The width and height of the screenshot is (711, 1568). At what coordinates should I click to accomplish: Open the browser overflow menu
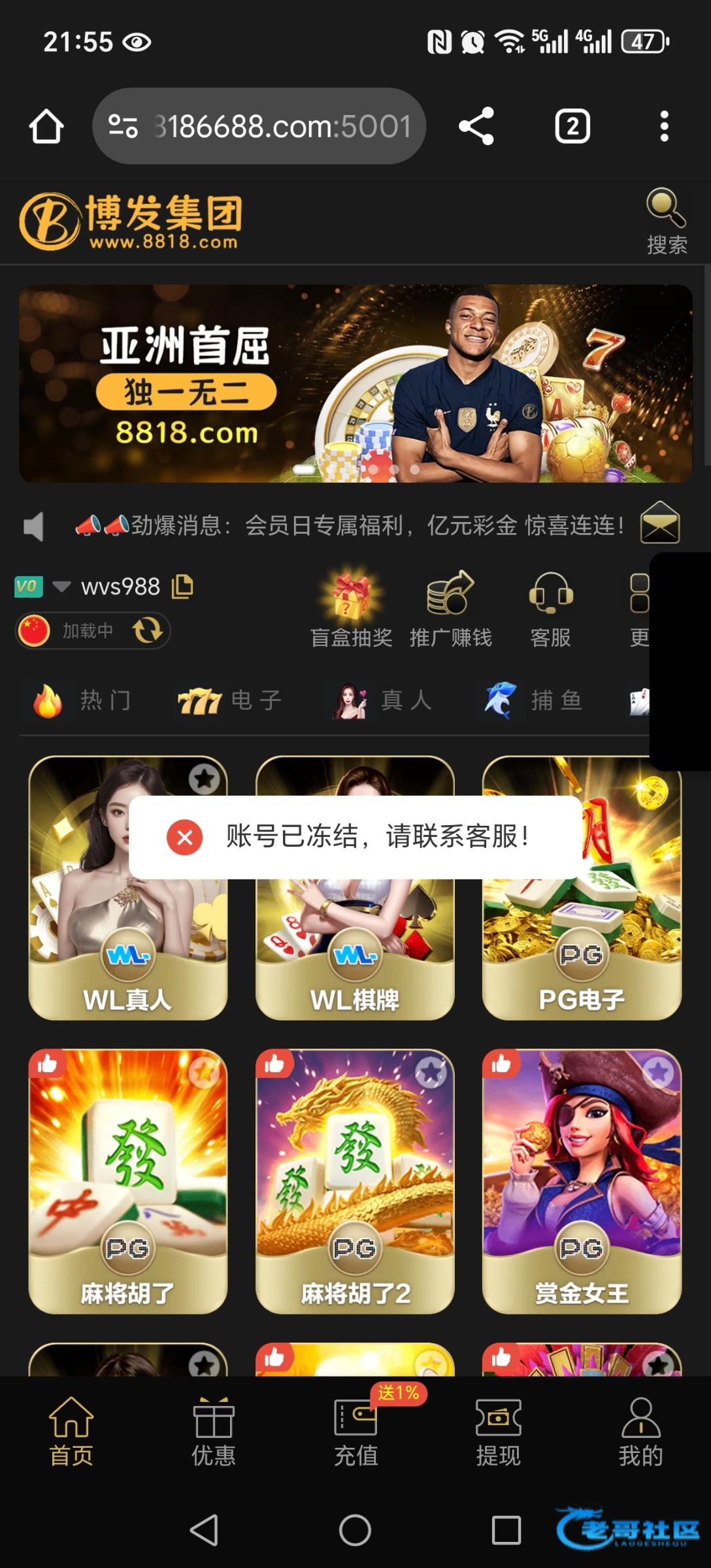point(664,126)
